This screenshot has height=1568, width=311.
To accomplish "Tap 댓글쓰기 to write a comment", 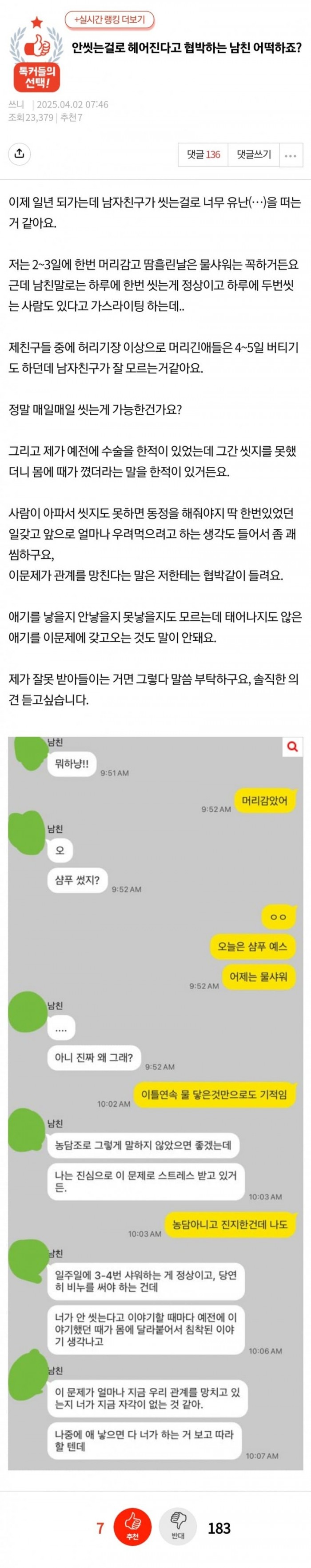I will (x=254, y=155).
